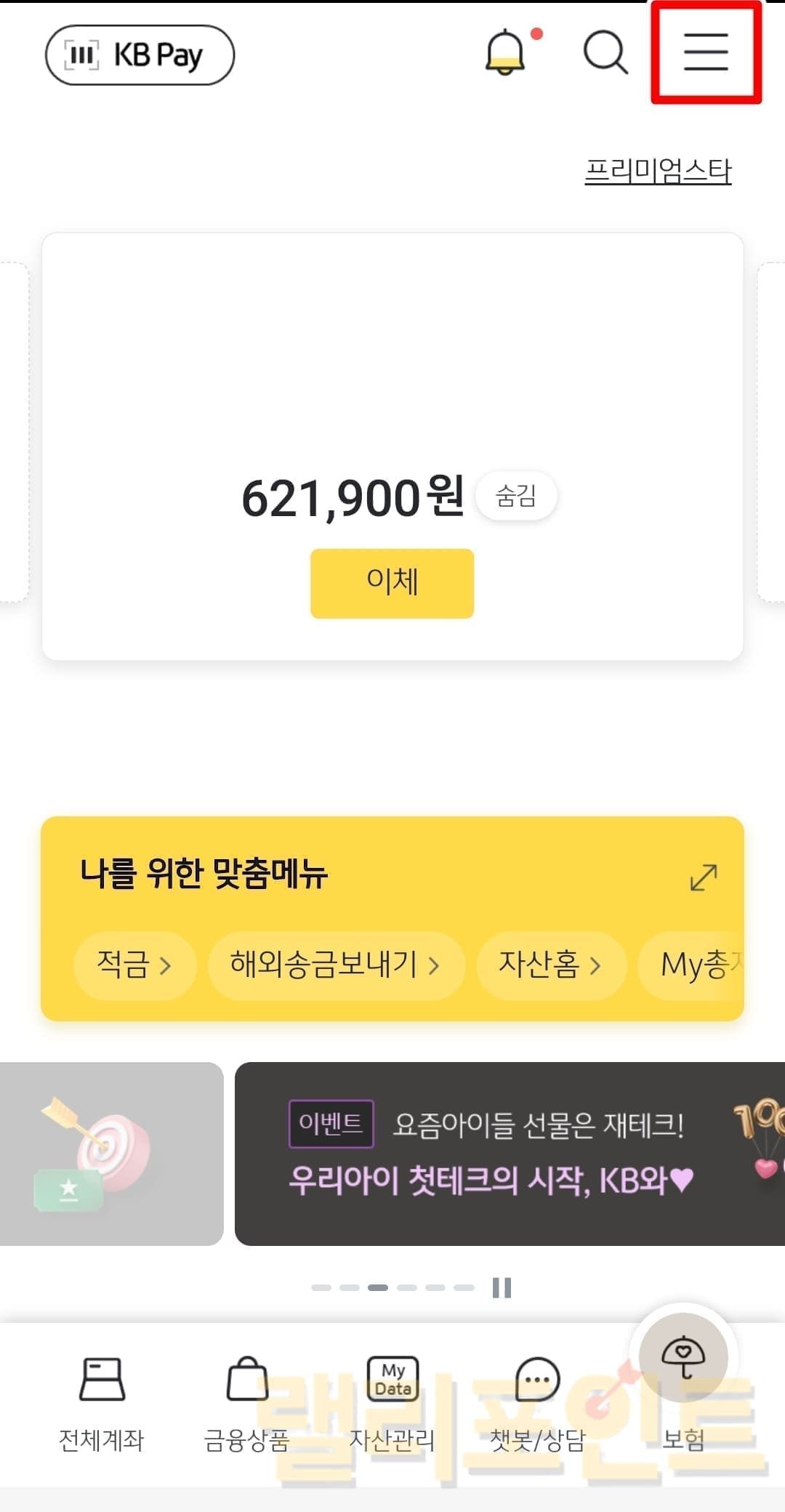785x1512 pixels.
Task: Pause the banner auto-slide
Action: (502, 1287)
